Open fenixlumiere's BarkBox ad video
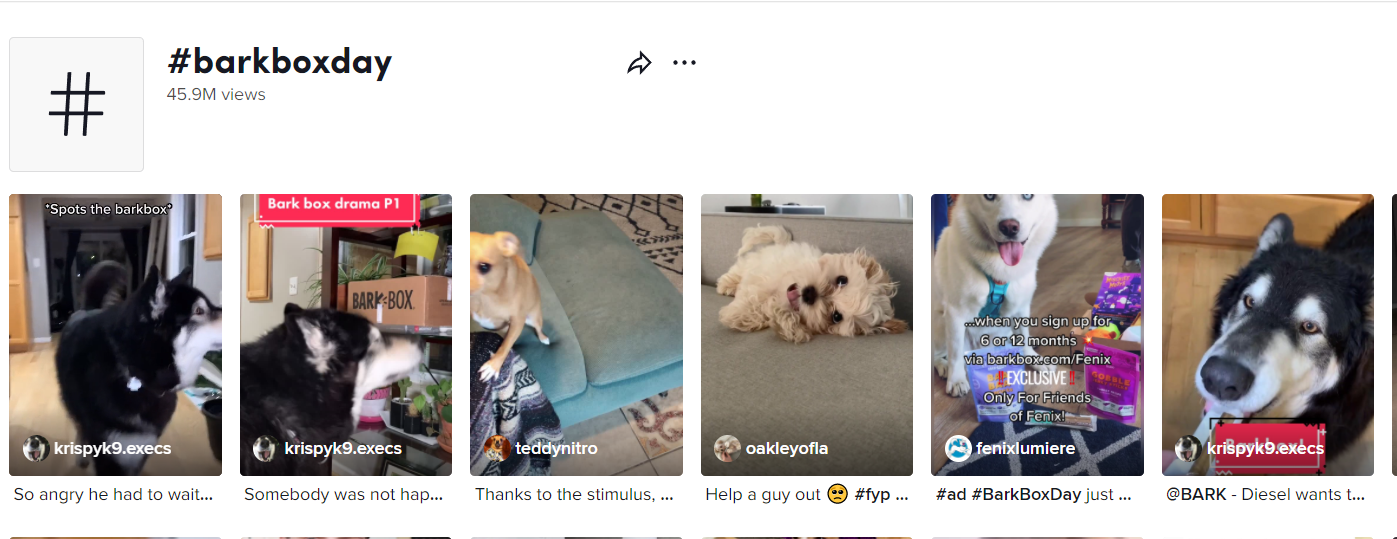Viewport: 1397px width, 539px height. [1037, 334]
